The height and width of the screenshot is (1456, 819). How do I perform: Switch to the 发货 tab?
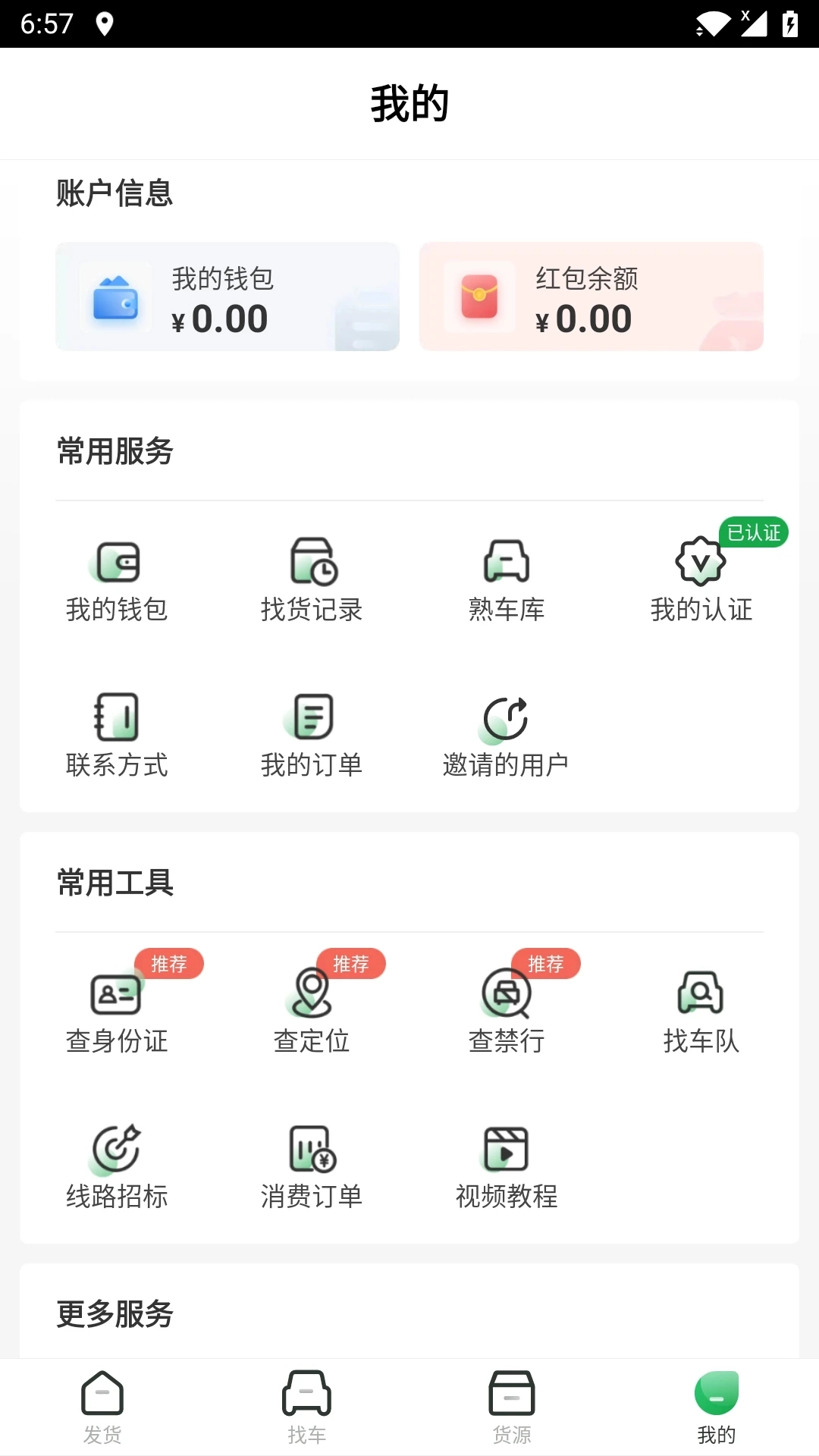(x=102, y=1407)
